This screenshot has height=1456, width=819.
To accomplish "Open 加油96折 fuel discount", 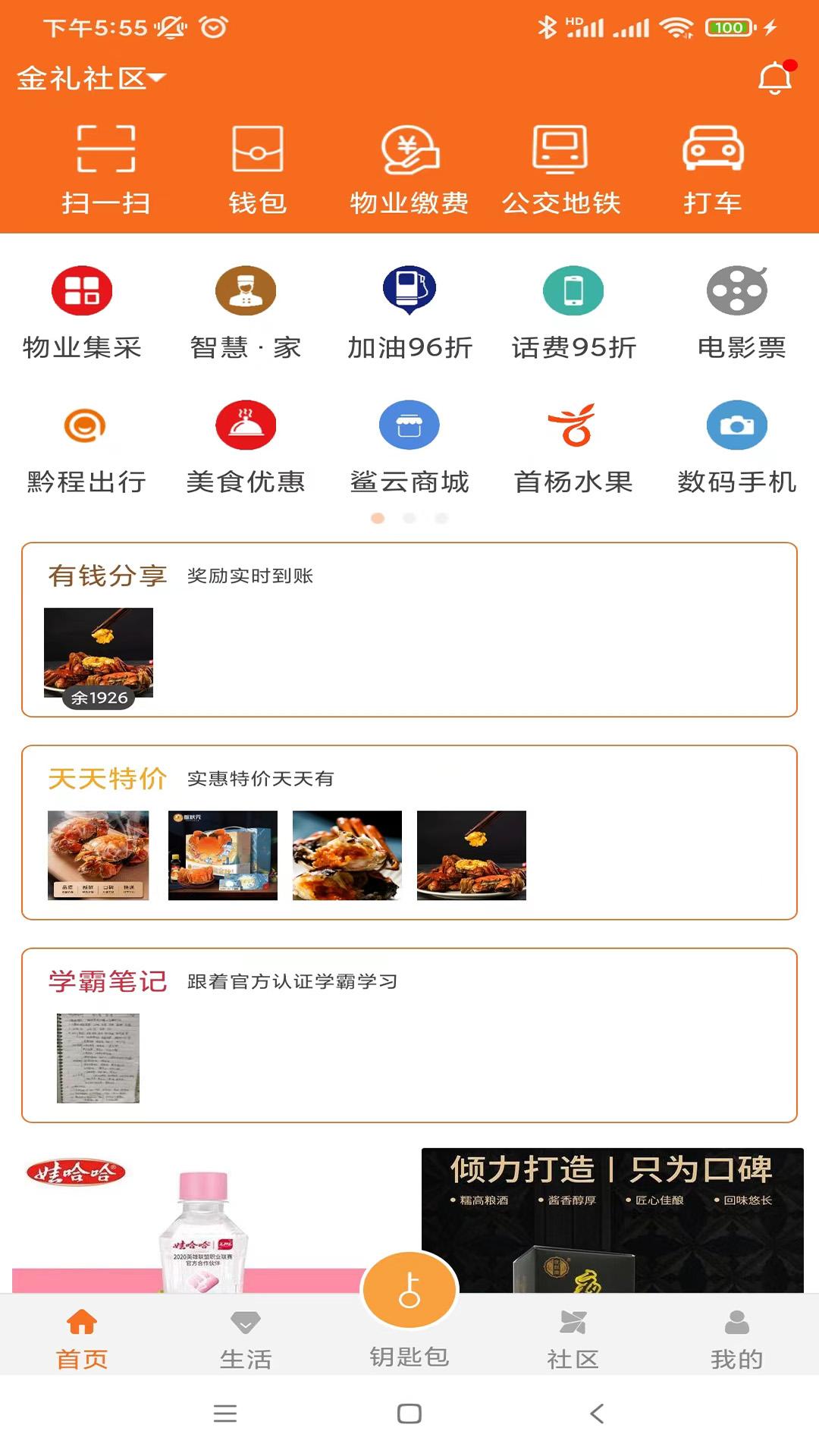I will tap(409, 309).
